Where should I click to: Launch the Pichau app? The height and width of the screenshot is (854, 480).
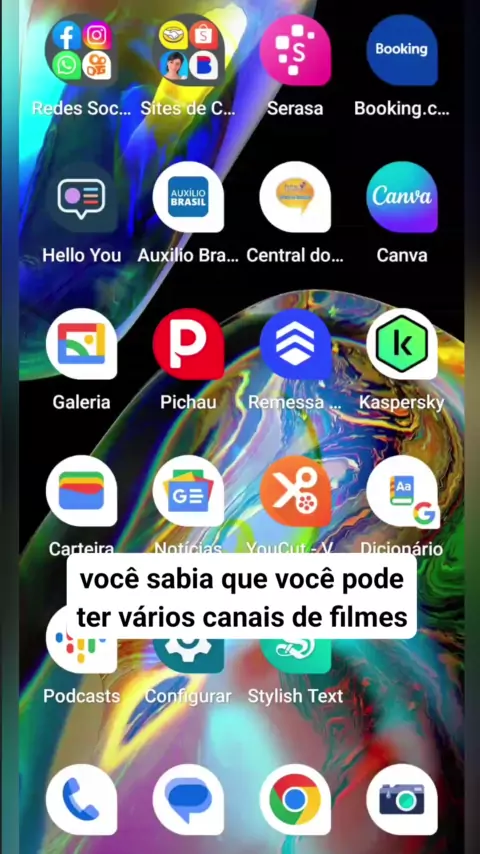(188, 344)
